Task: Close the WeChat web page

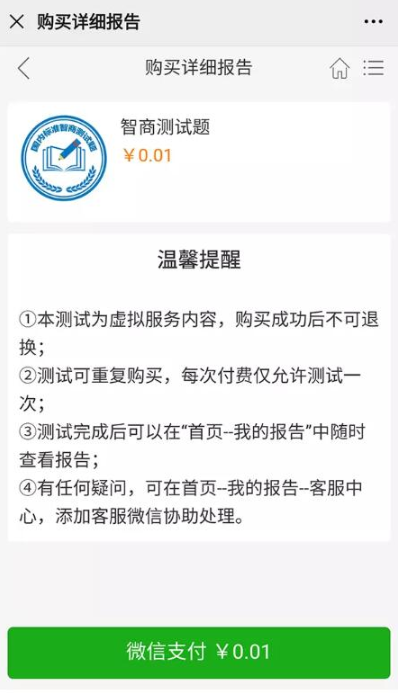Action: click(x=17, y=21)
